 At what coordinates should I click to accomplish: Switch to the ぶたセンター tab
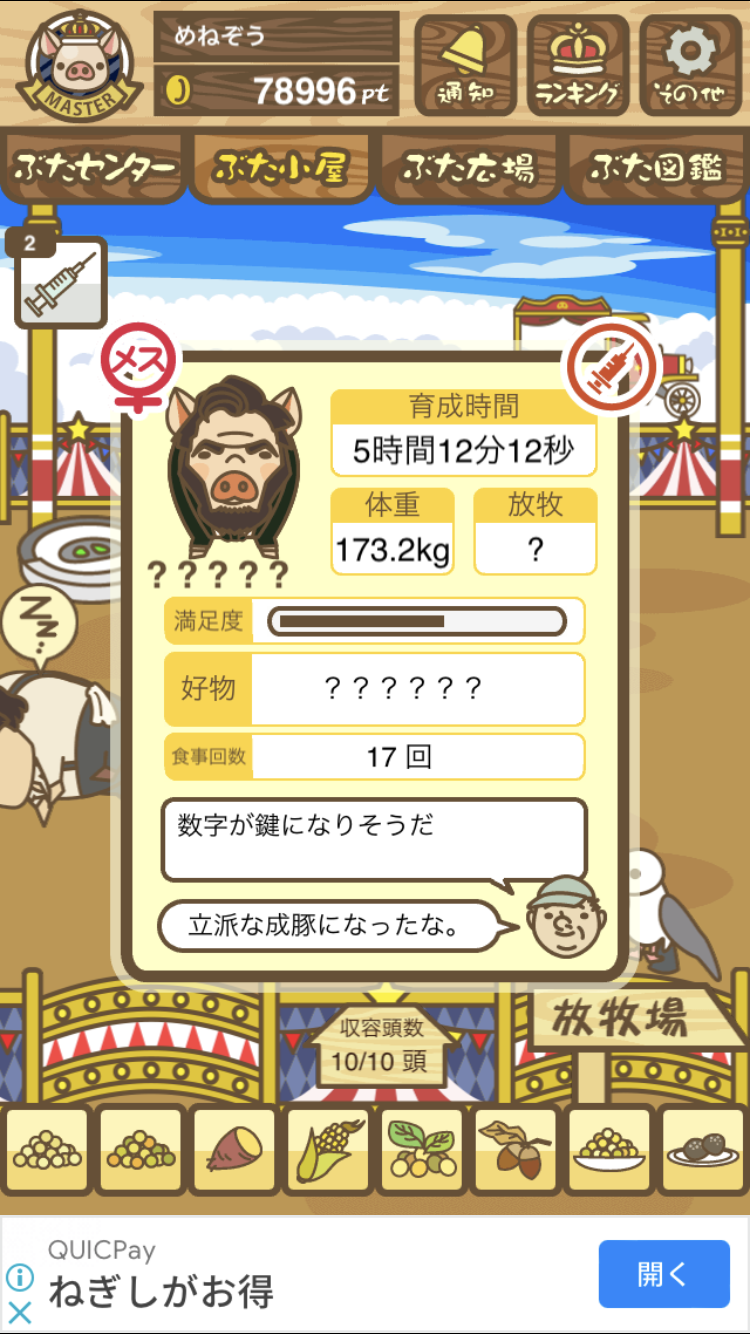pos(95,168)
